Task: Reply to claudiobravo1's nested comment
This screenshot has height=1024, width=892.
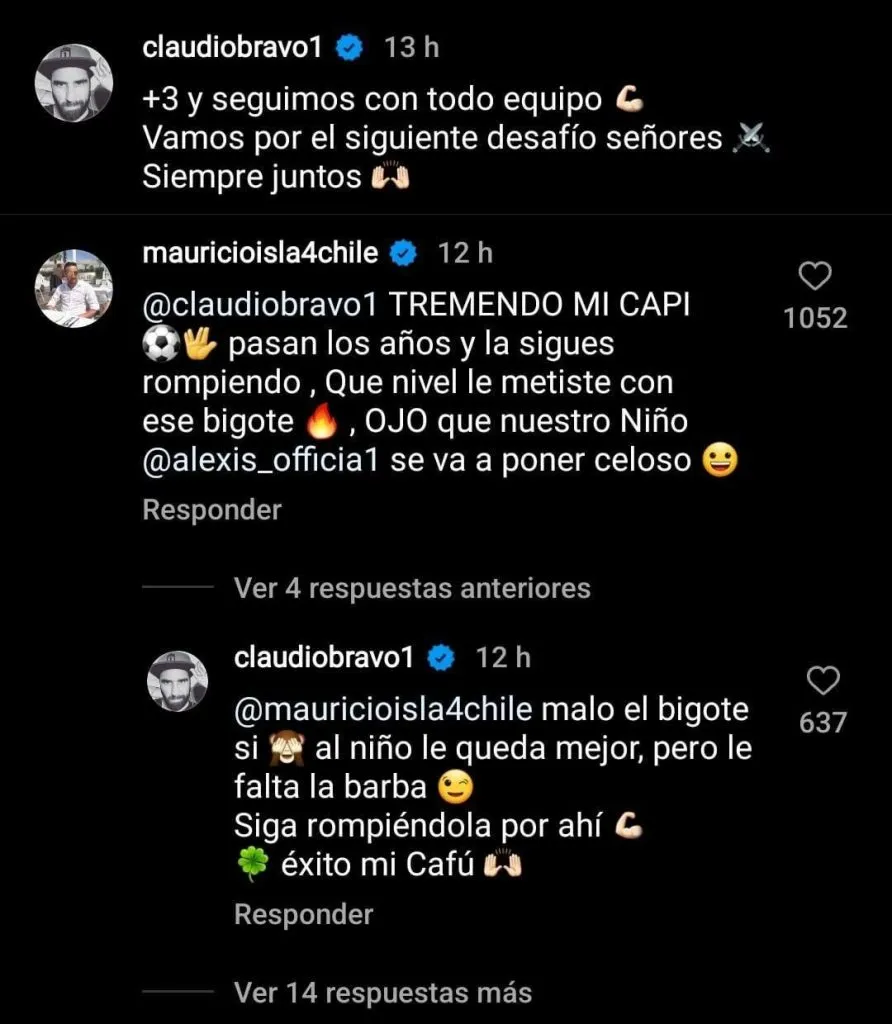Action: coord(303,914)
